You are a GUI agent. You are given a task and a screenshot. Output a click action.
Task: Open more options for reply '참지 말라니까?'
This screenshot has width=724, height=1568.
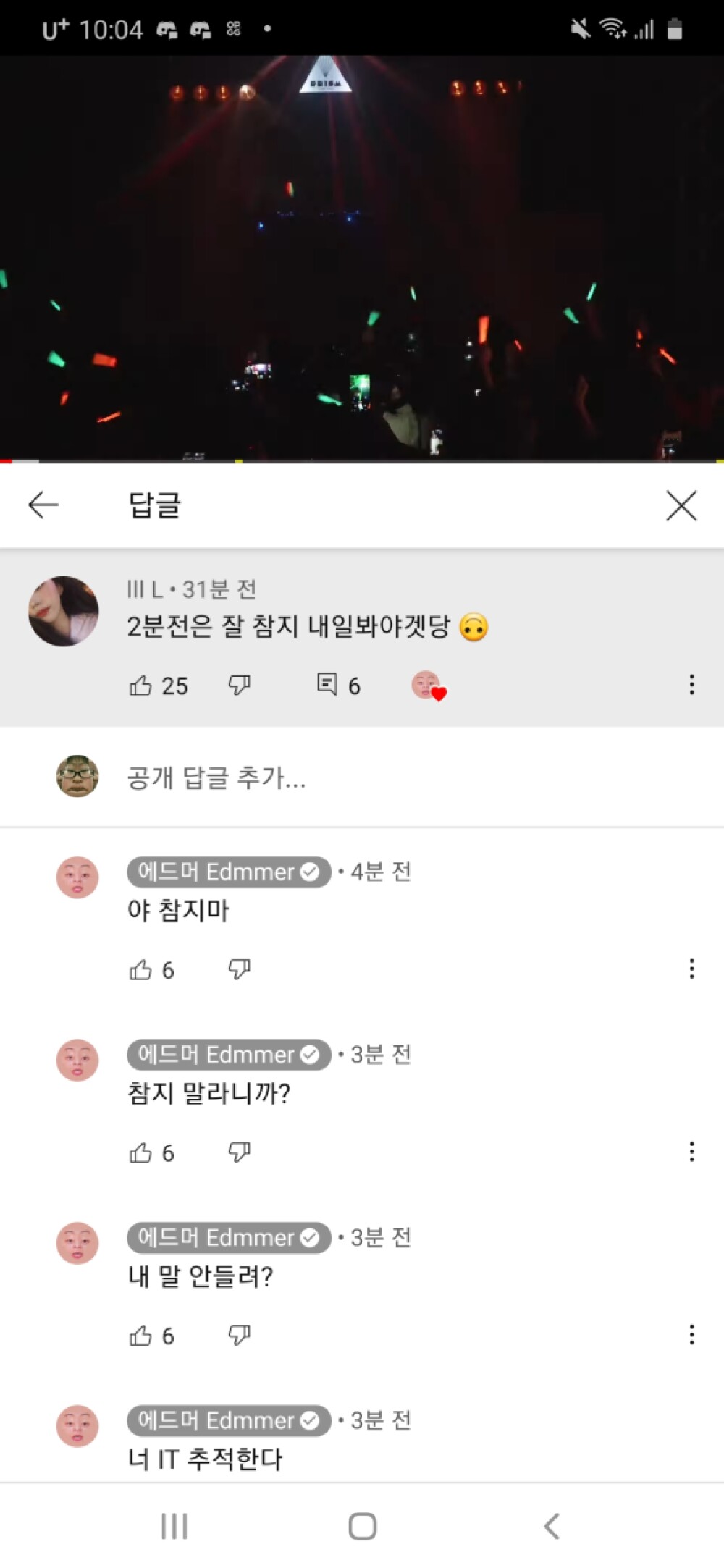pos(692,1152)
